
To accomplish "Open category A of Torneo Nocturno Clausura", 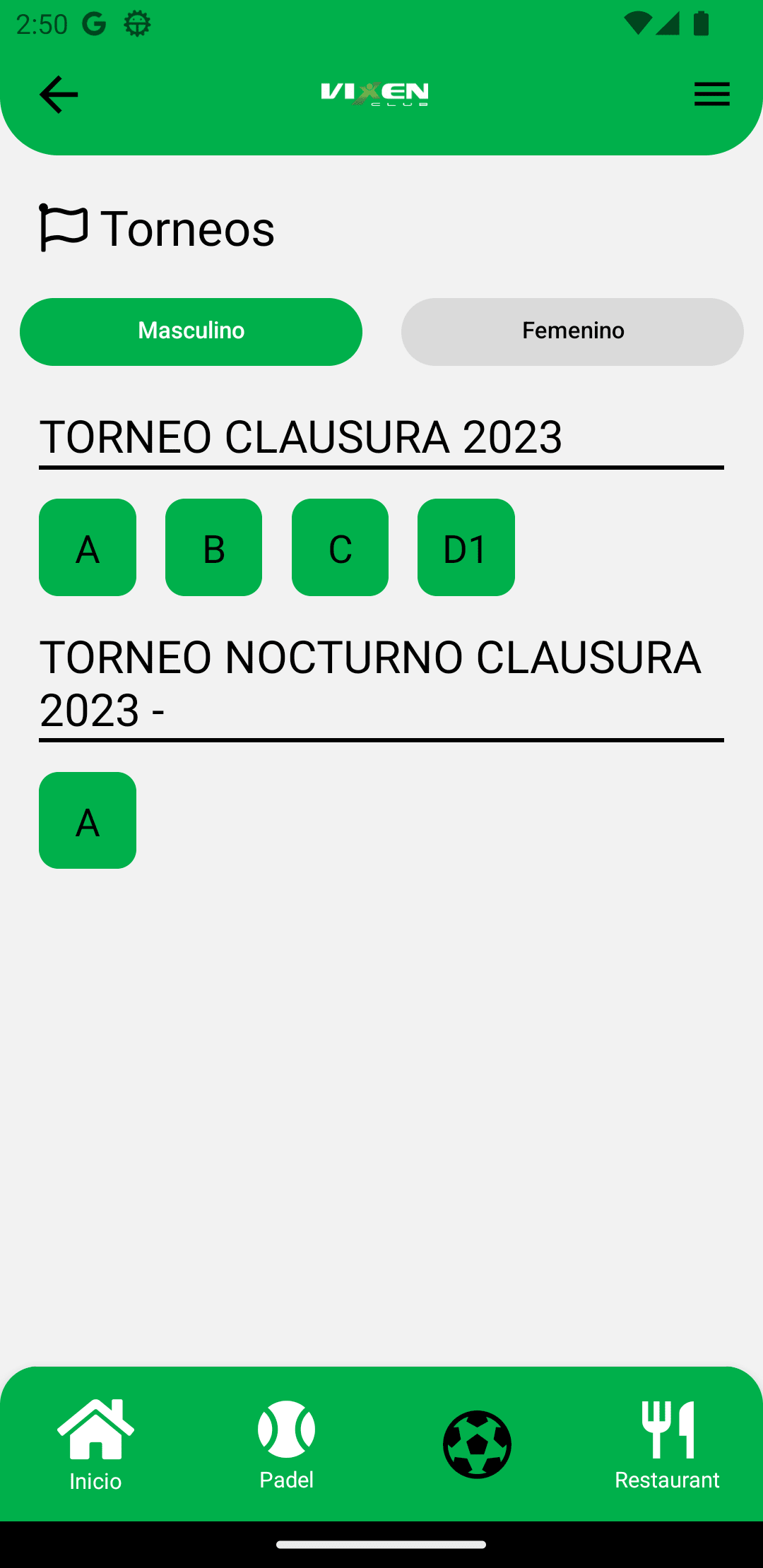I will (x=88, y=820).
